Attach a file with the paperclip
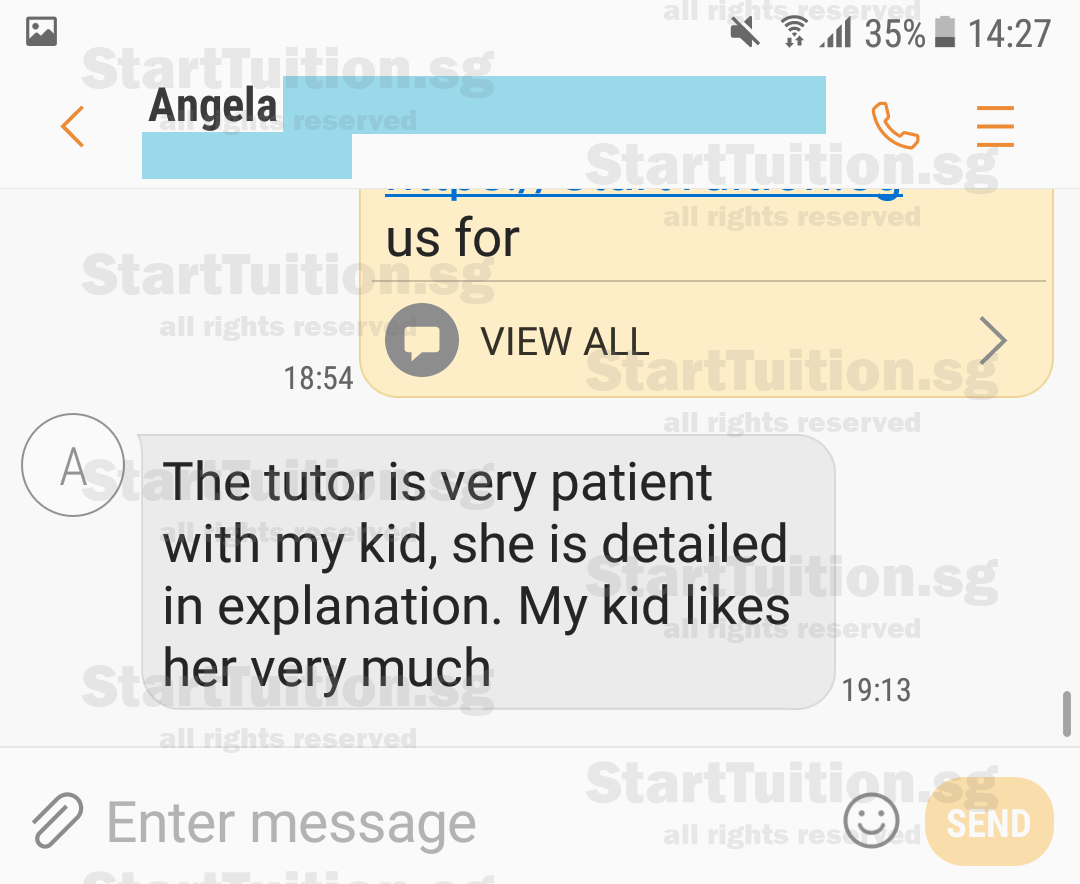Screen dimensions: 1080x884 57,821
